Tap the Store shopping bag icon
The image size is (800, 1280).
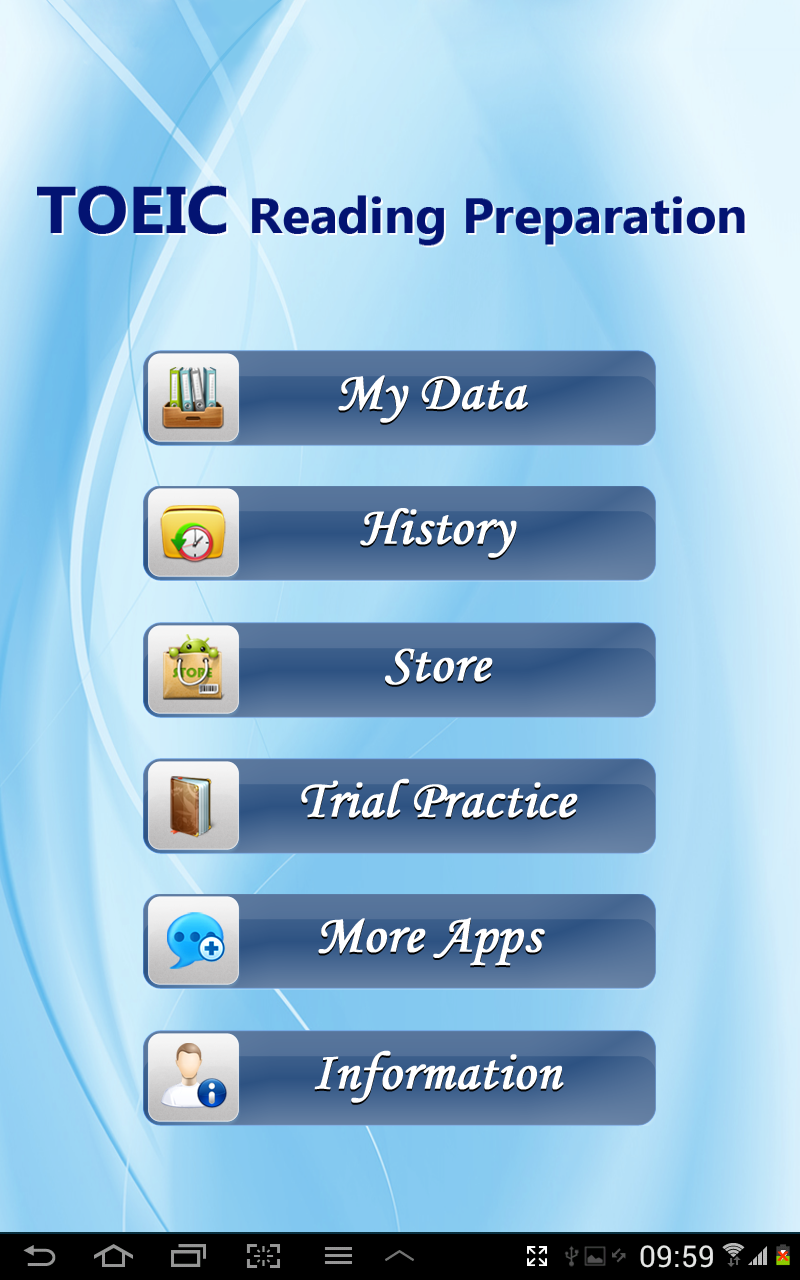coord(192,668)
